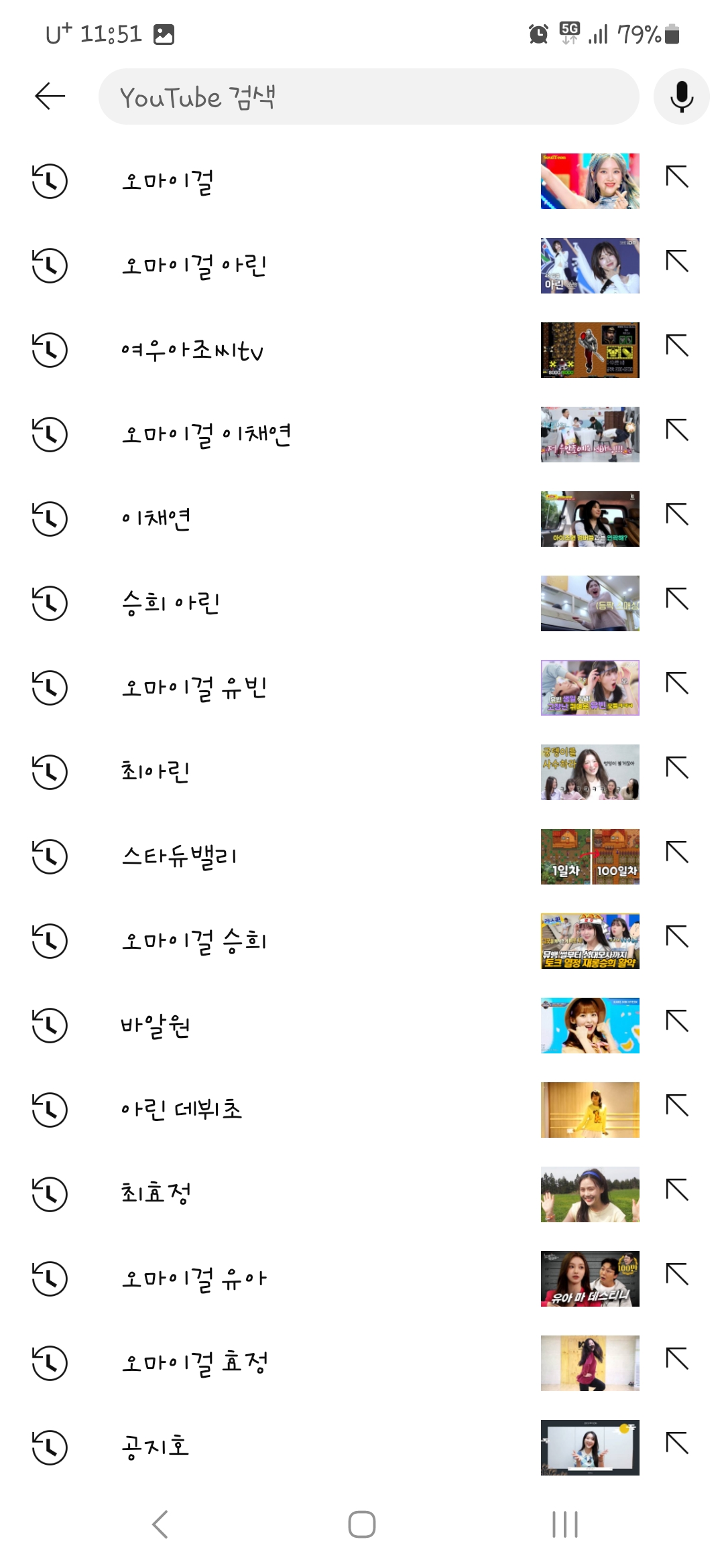Screen dimensions: 724x1568
Task: Select the 최아린 search entry
Action: (x=362, y=772)
